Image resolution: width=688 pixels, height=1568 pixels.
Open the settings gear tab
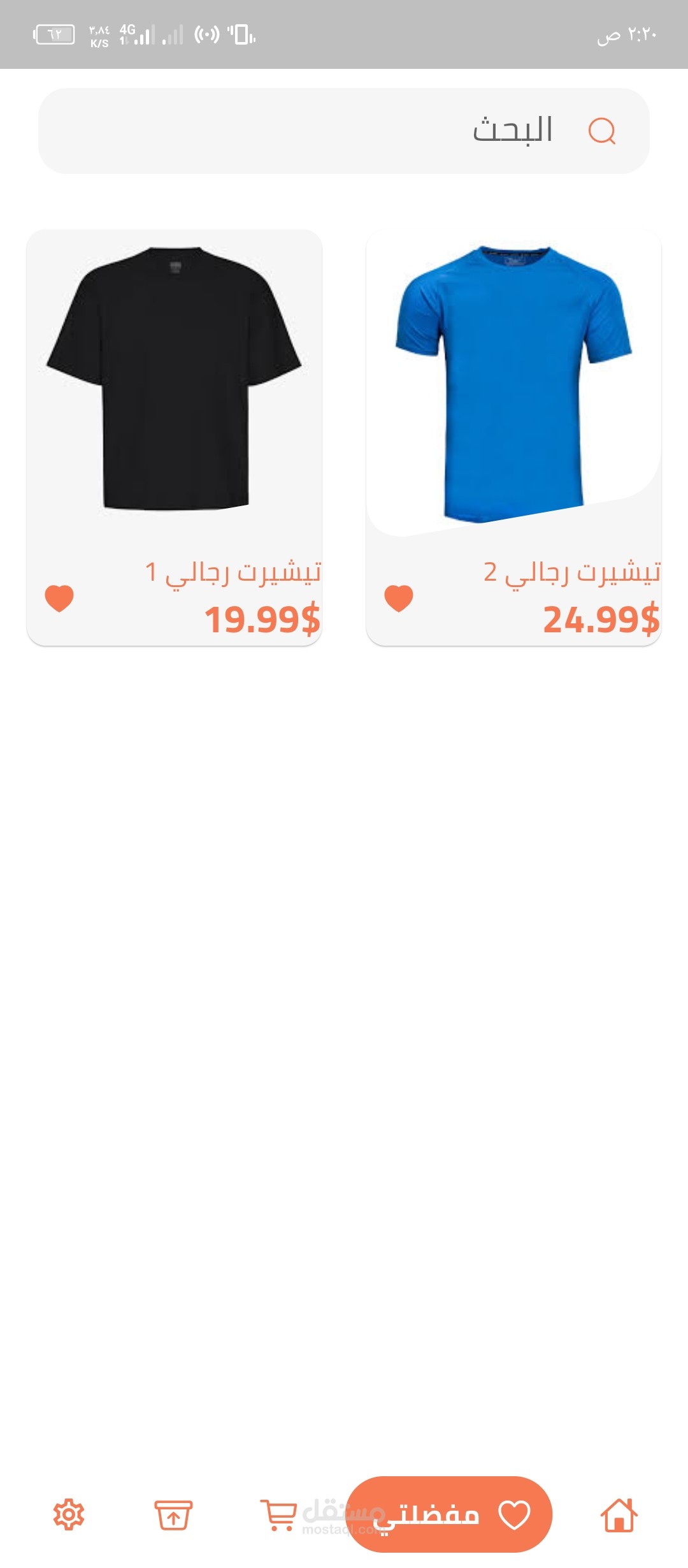click(69, 1514)
